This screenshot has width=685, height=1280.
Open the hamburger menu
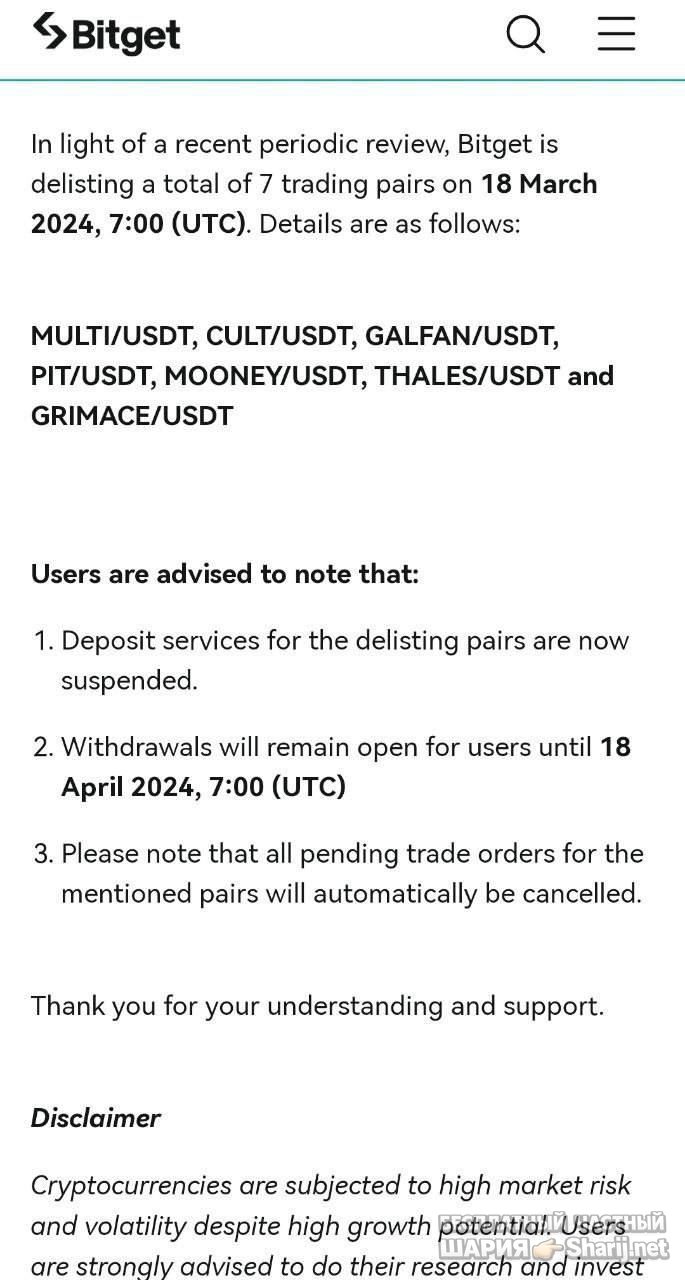[616, 34]
